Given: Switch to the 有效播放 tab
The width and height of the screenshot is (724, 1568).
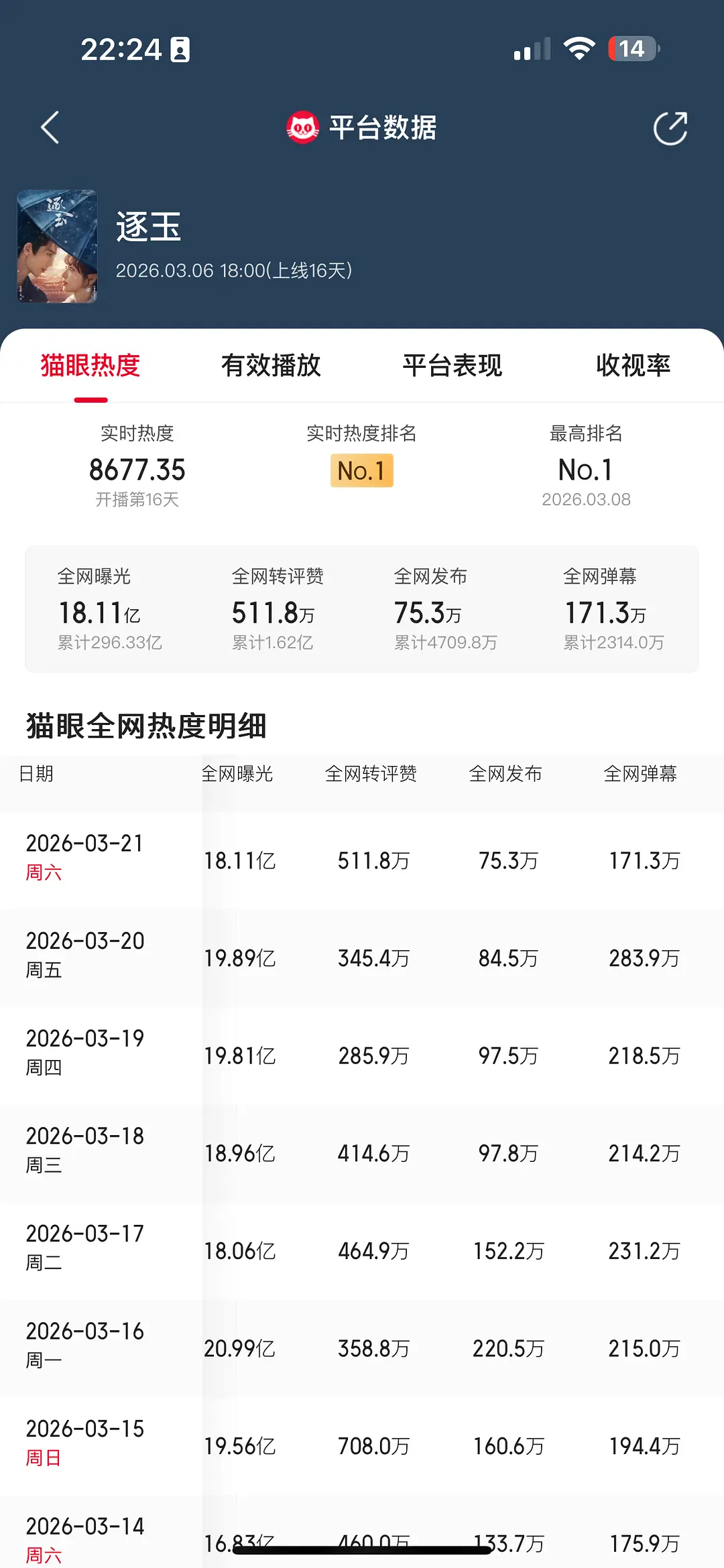Looking at the screenshot, I should point(271,366).
